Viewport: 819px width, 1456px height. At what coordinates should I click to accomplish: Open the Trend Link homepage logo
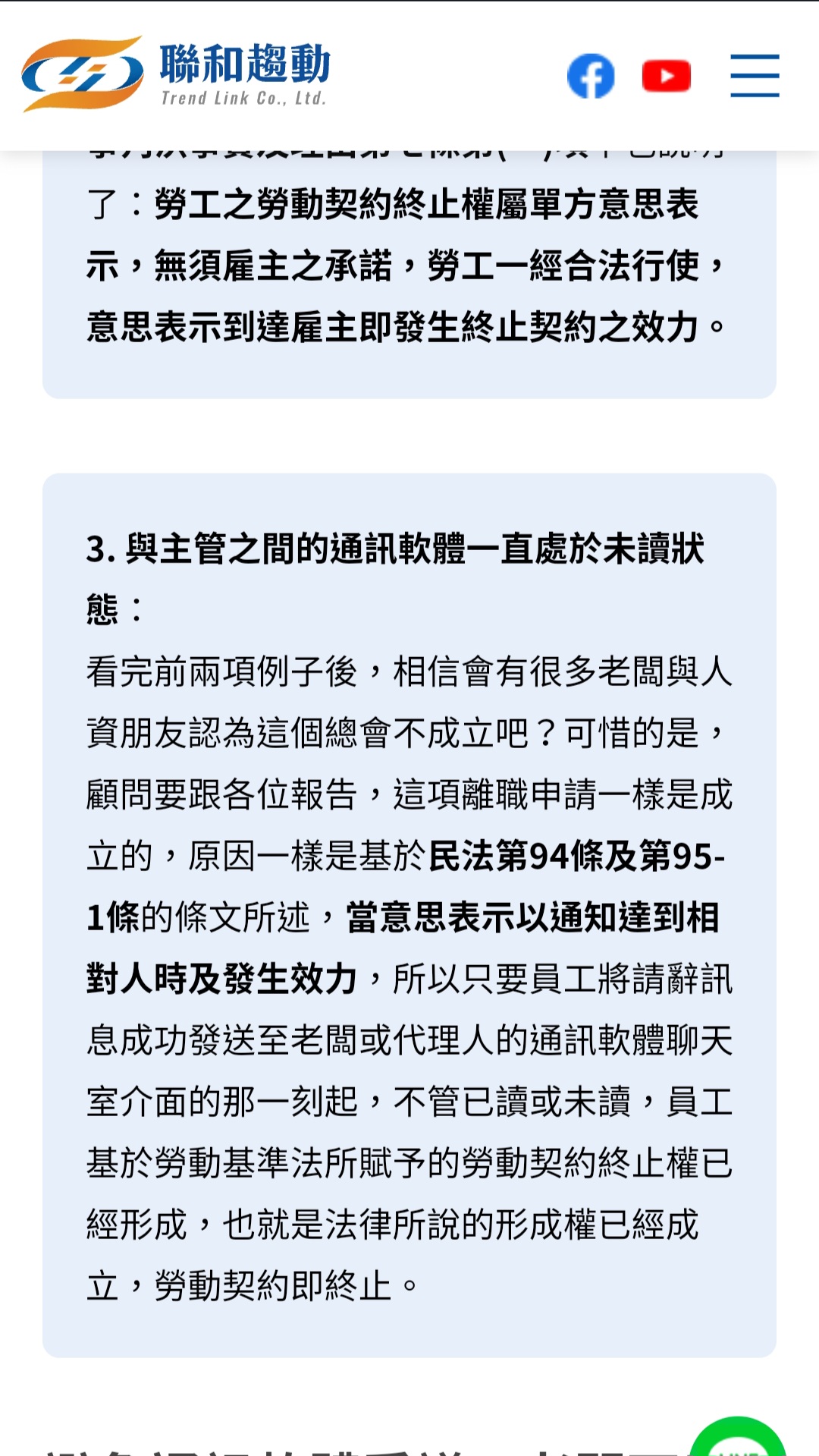pos(176,74)
